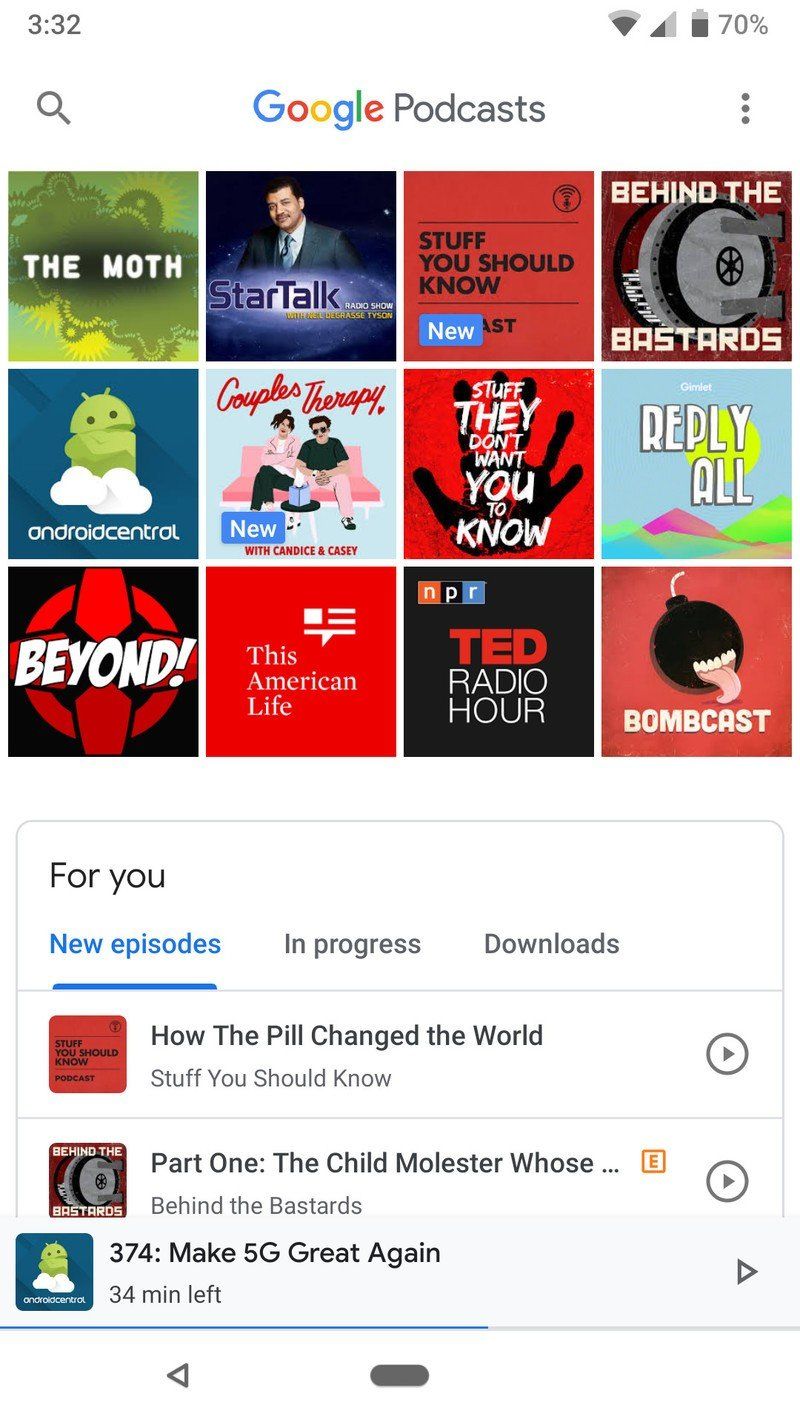
Task: Open the search icon
Action: (52, 107)
